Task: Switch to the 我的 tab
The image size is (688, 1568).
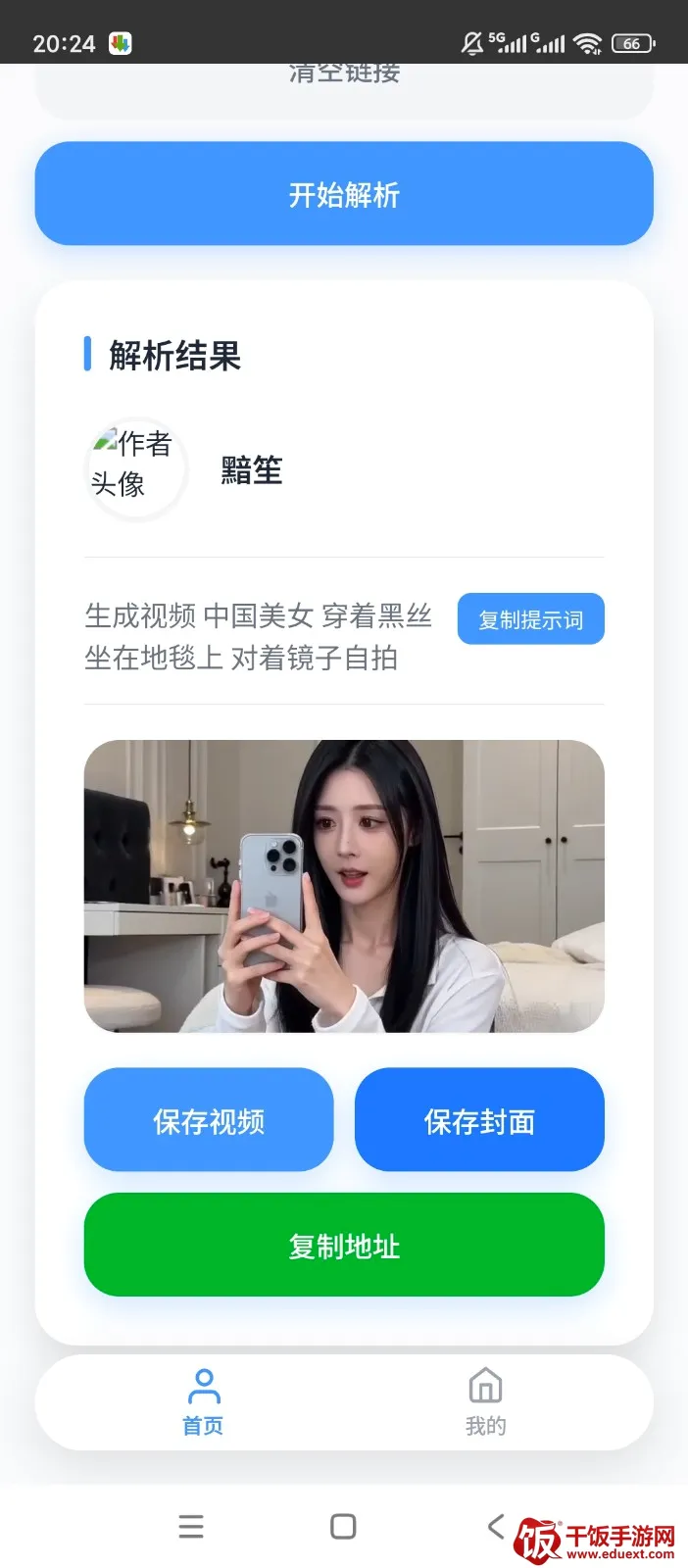Action: coord(485,1403)
